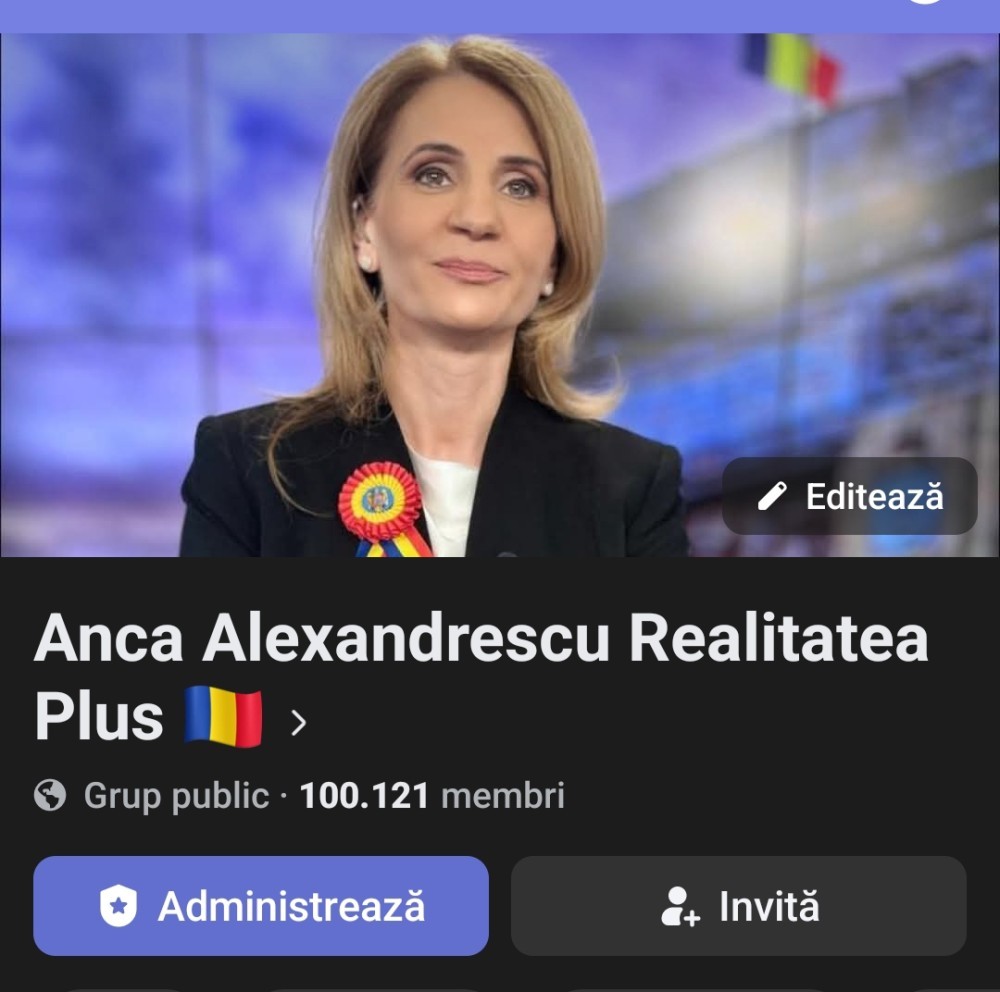This screenshot has height=992, width=1000.
Task: Open the group cover photo
Action: tap(400, 300)
